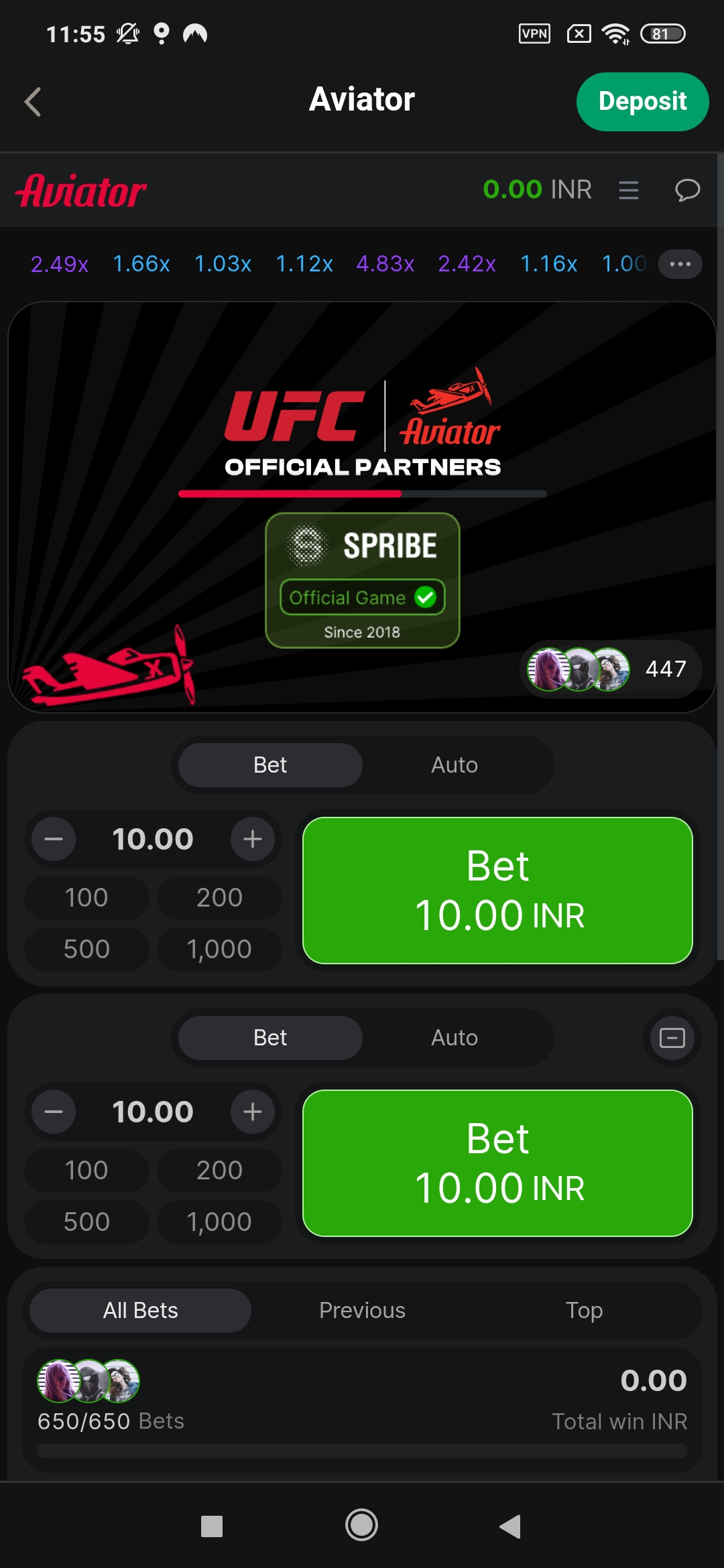The width and height of the screenshot is (724, 1568).
Task: Expand full multiplier history with ellipsis button
Action: coord(679,264)
